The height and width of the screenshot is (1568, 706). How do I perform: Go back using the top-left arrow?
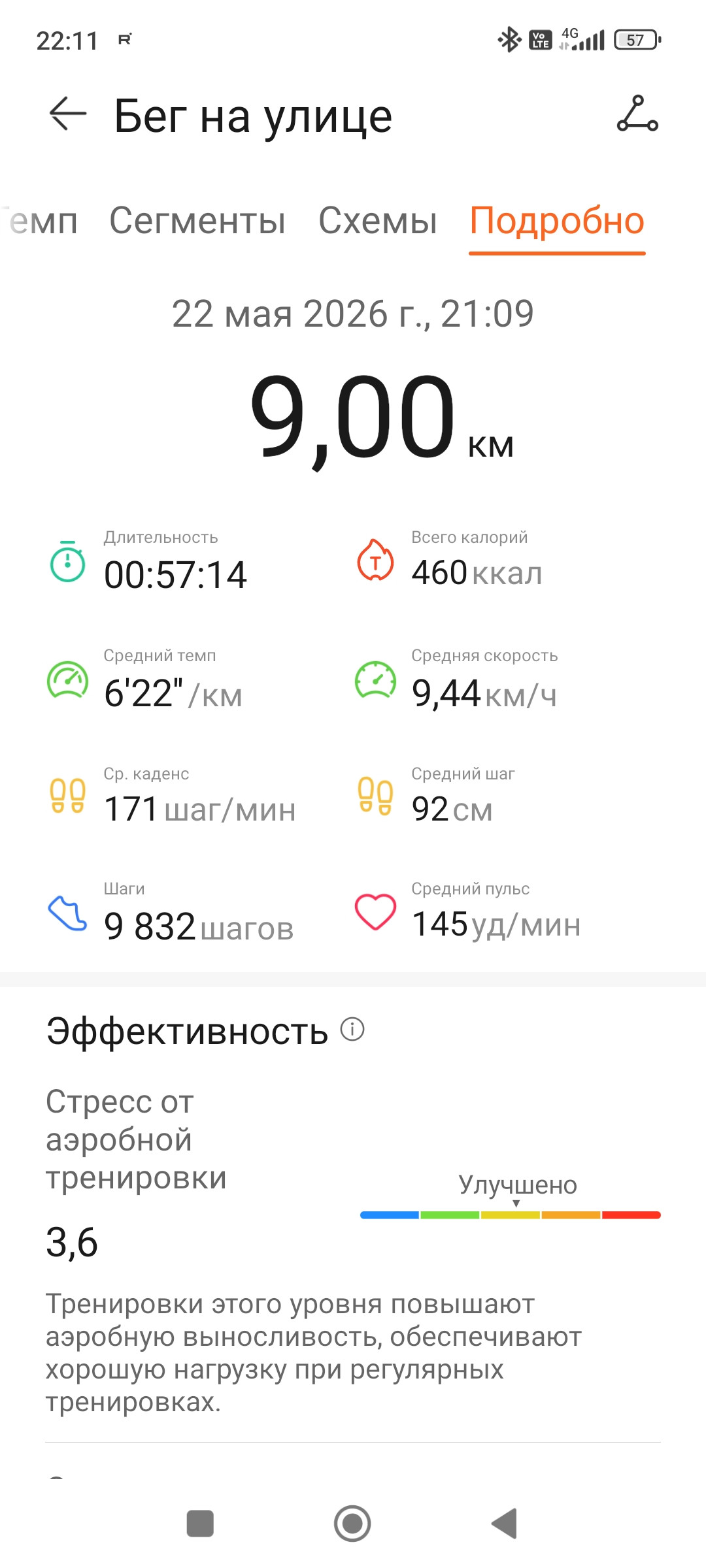[68, 114]
